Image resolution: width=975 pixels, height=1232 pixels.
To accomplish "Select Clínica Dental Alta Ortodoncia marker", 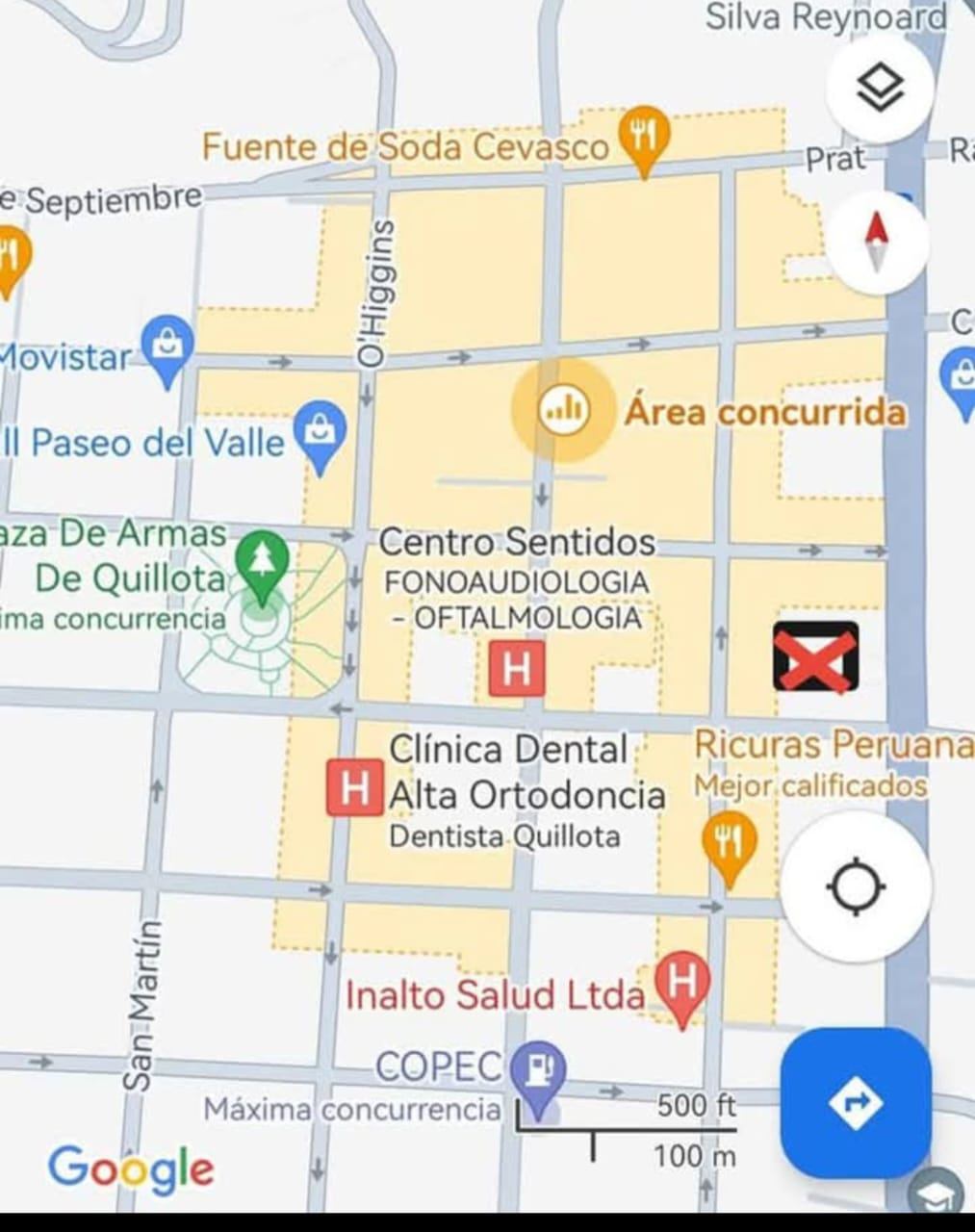I will tap(354, 788).
